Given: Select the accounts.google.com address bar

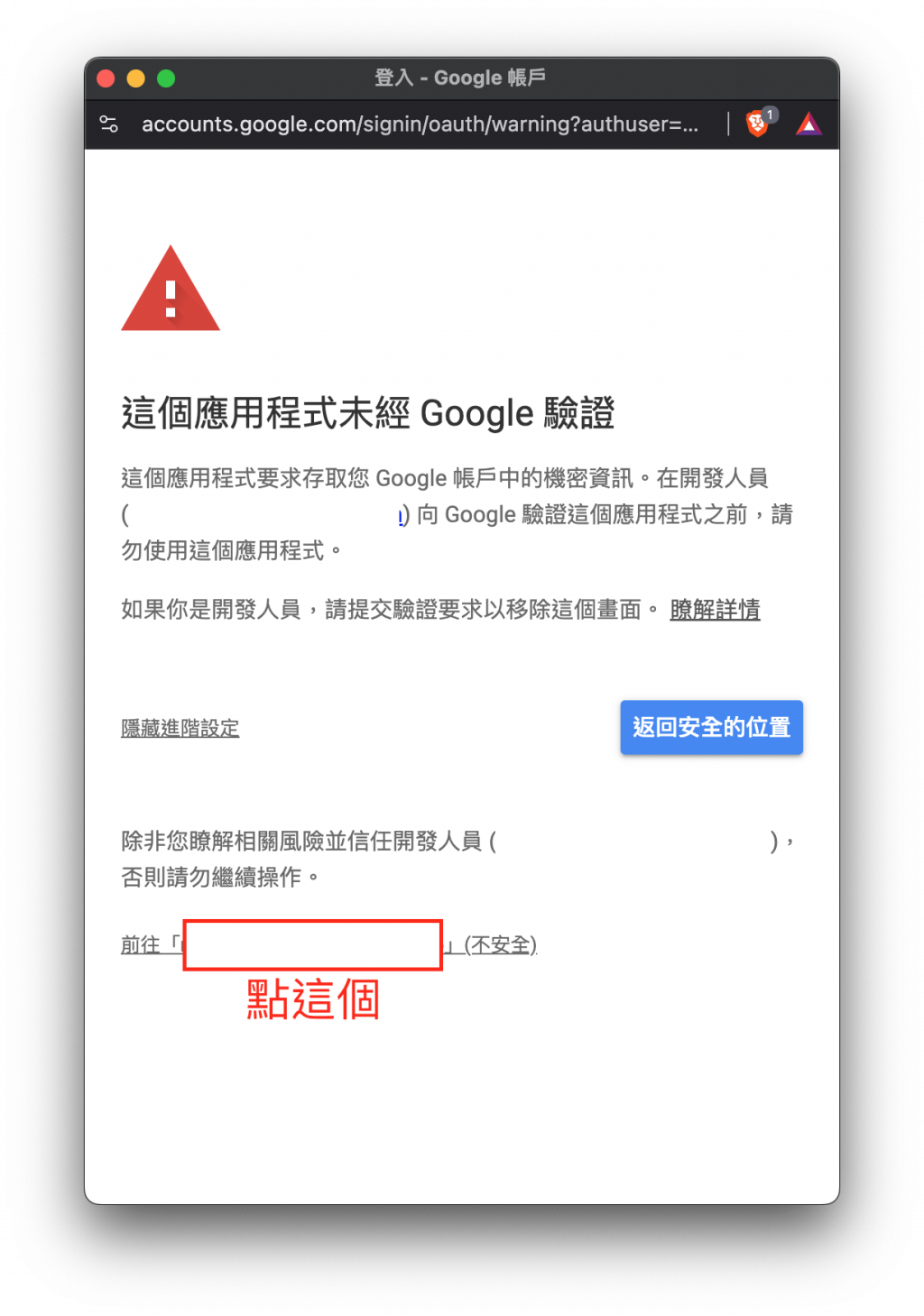Looking at the screenshot, I should click(420, 124).
